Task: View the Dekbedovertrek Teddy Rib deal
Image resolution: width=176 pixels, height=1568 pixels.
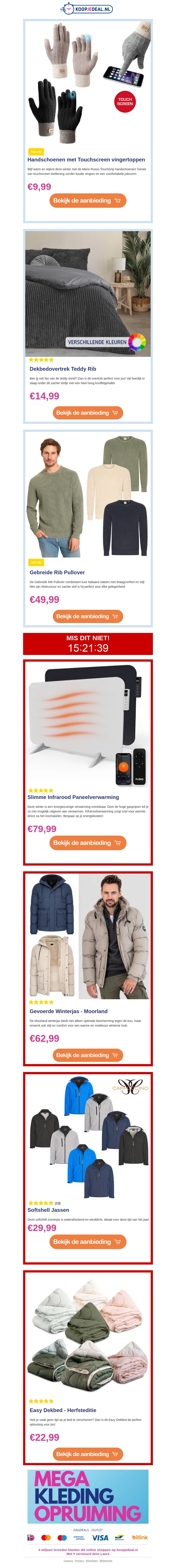Action: coord(88,413)
